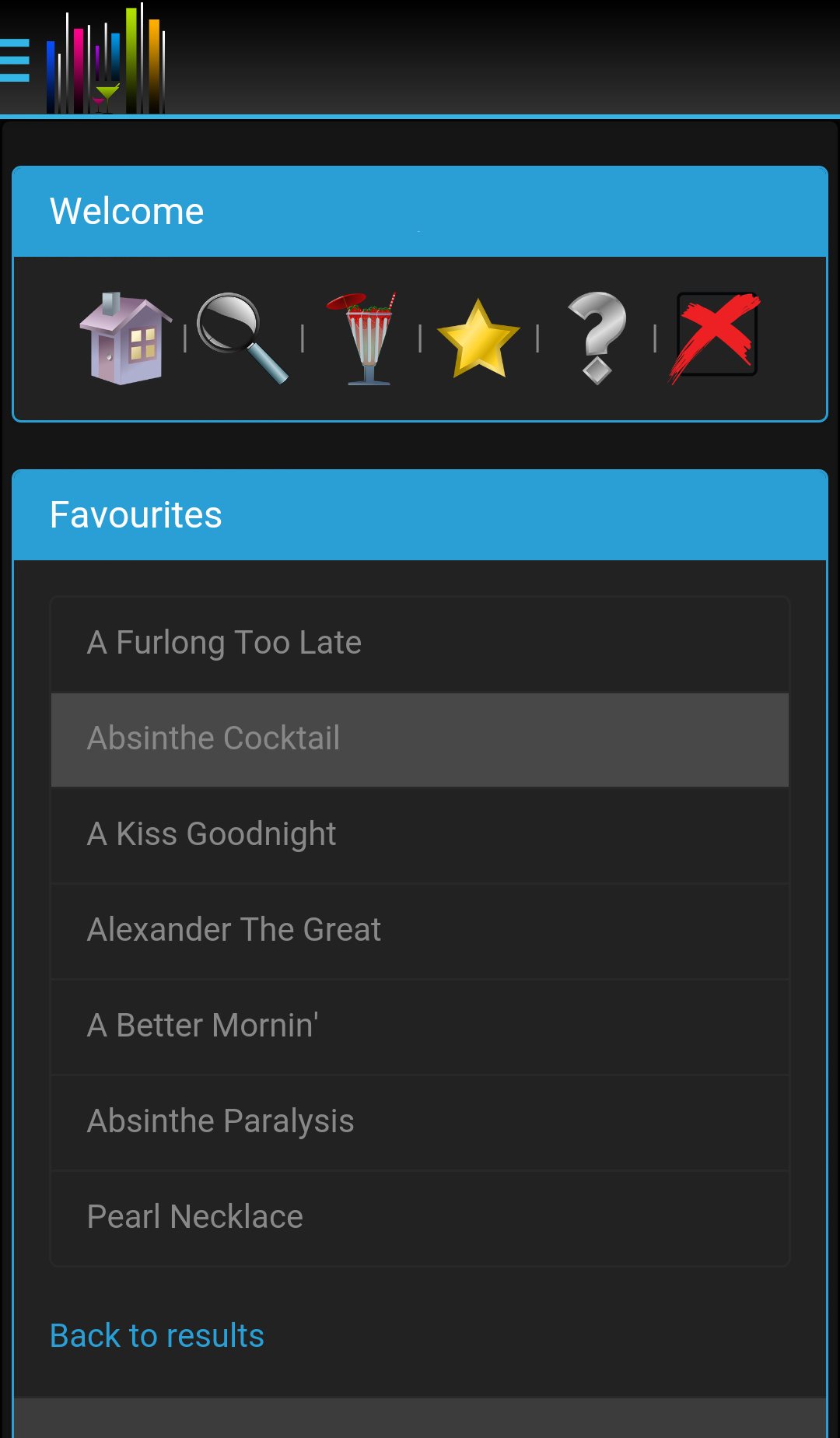Viewport: 840px width, 1438px height.
Task: Open help with the question mark icon
Action: point(597,338)
